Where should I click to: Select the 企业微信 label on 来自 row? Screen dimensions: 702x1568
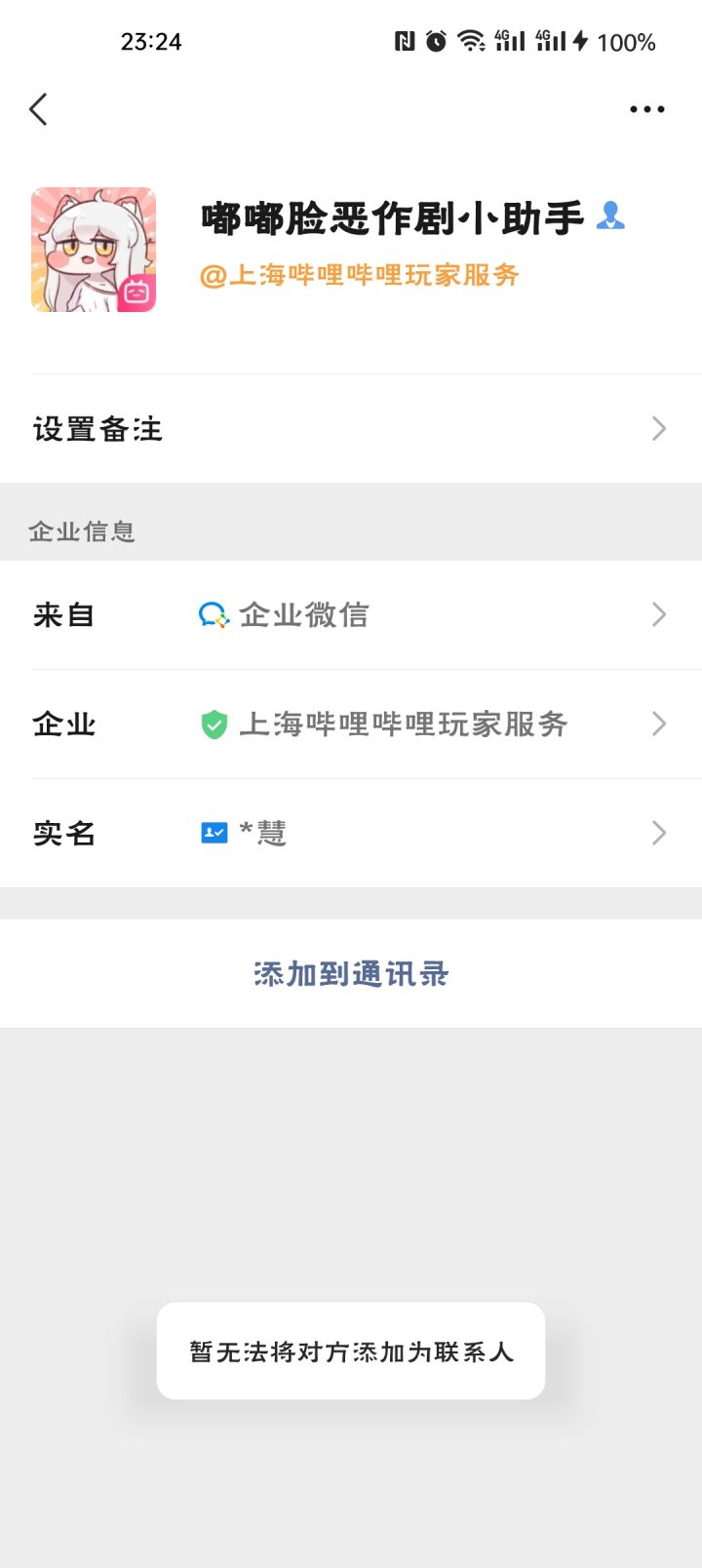click(x=307, y=614)
